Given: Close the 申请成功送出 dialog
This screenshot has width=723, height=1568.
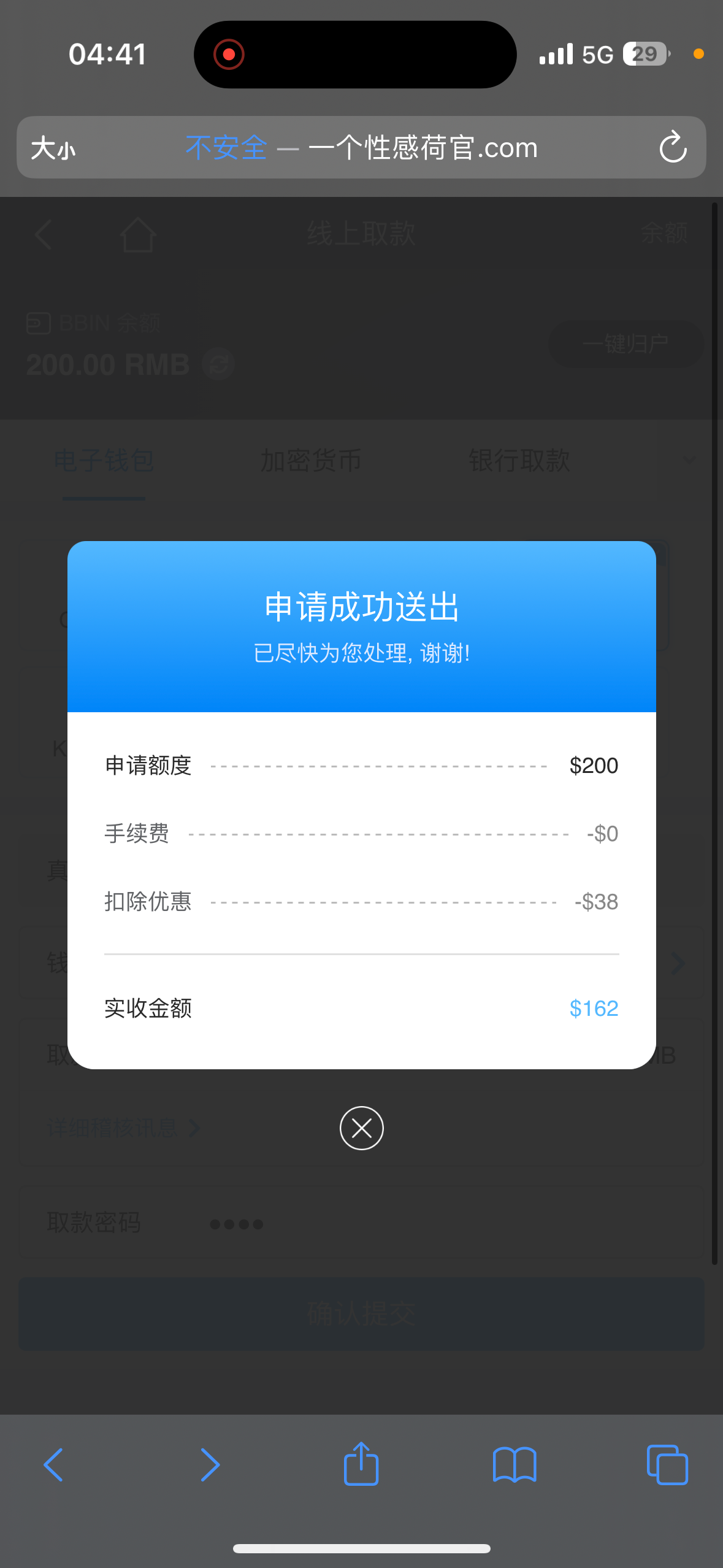Looking at the screenshot, I should pos(361,1128).
